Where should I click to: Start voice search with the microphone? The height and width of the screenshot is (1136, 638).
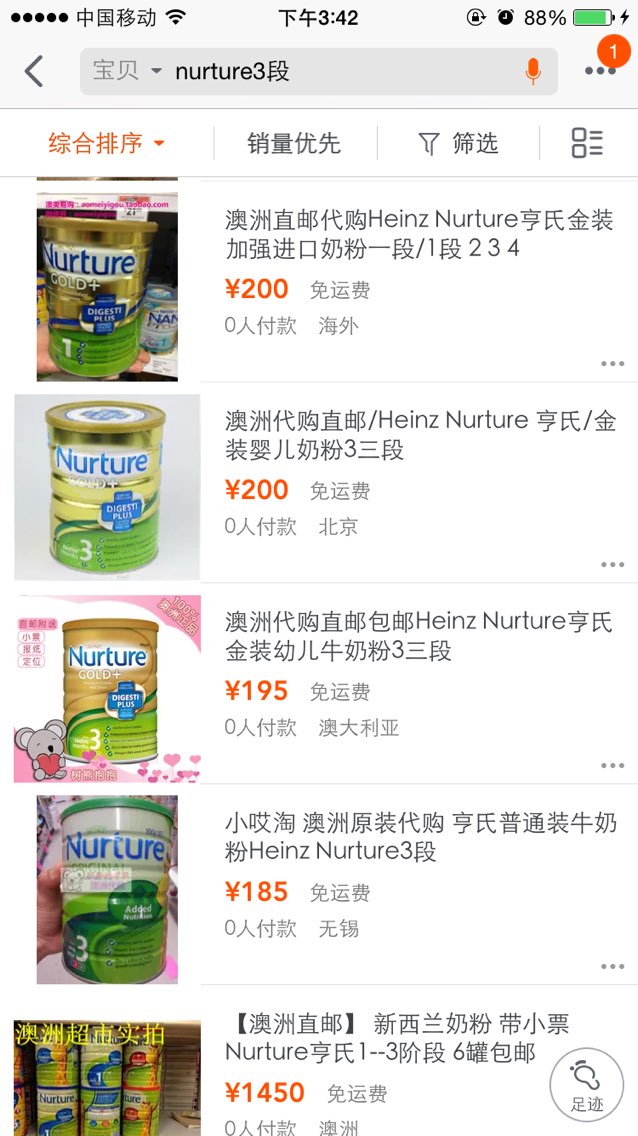533,71
